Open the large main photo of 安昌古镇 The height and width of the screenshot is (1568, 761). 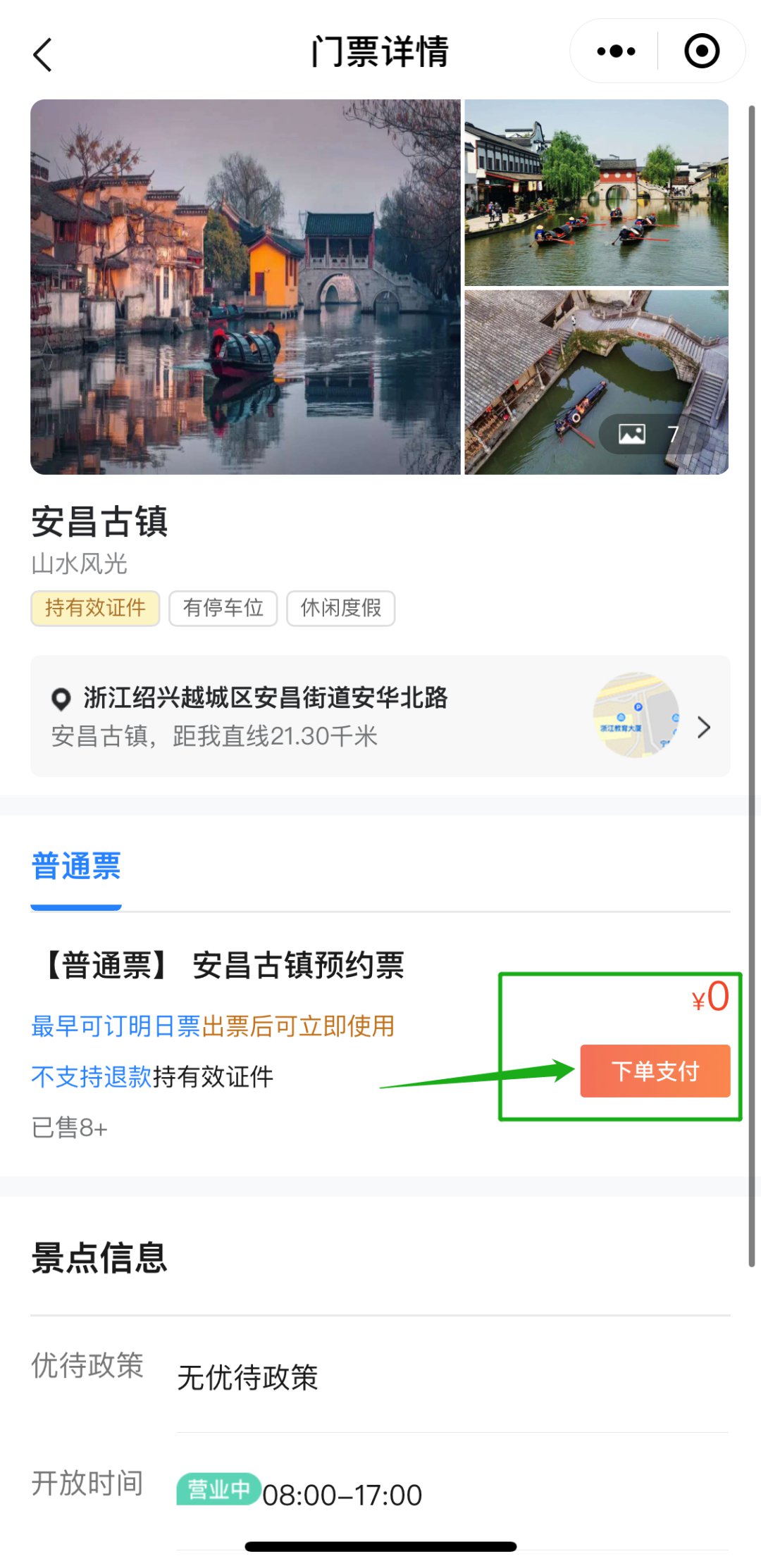click(x=245, y=287)
